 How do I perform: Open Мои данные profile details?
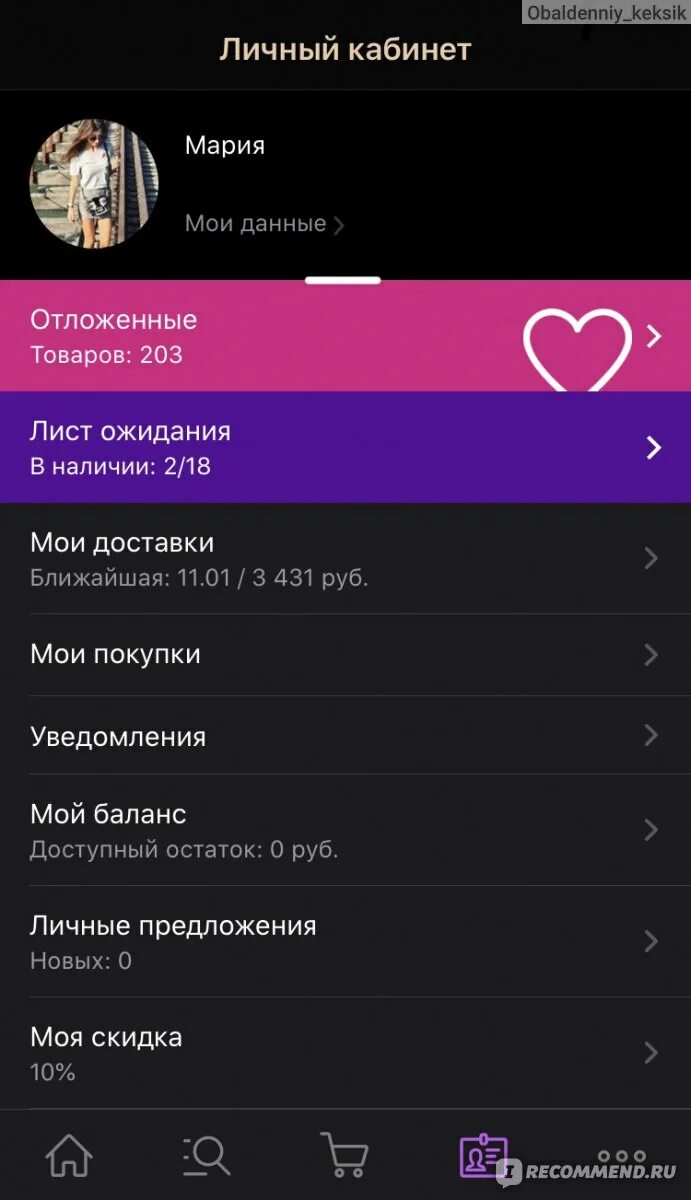[x=264, y=224]
